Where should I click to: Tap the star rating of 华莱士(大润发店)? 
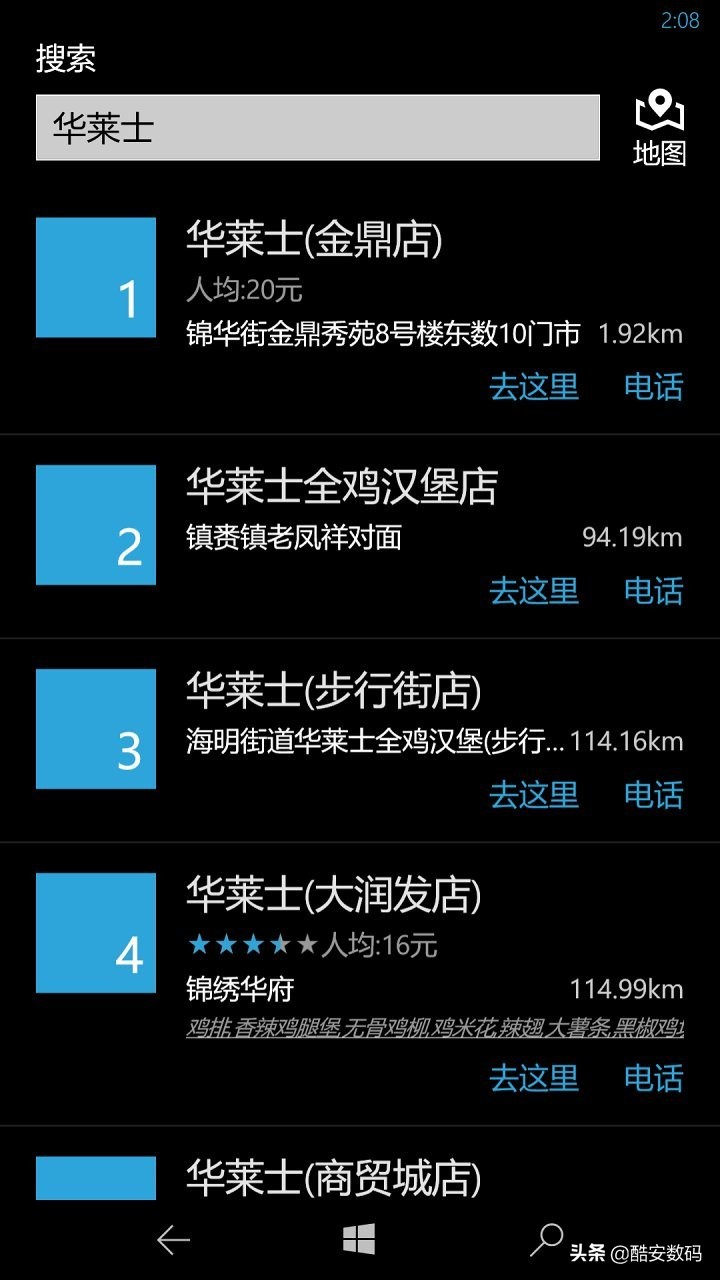(x=248, y=942)
